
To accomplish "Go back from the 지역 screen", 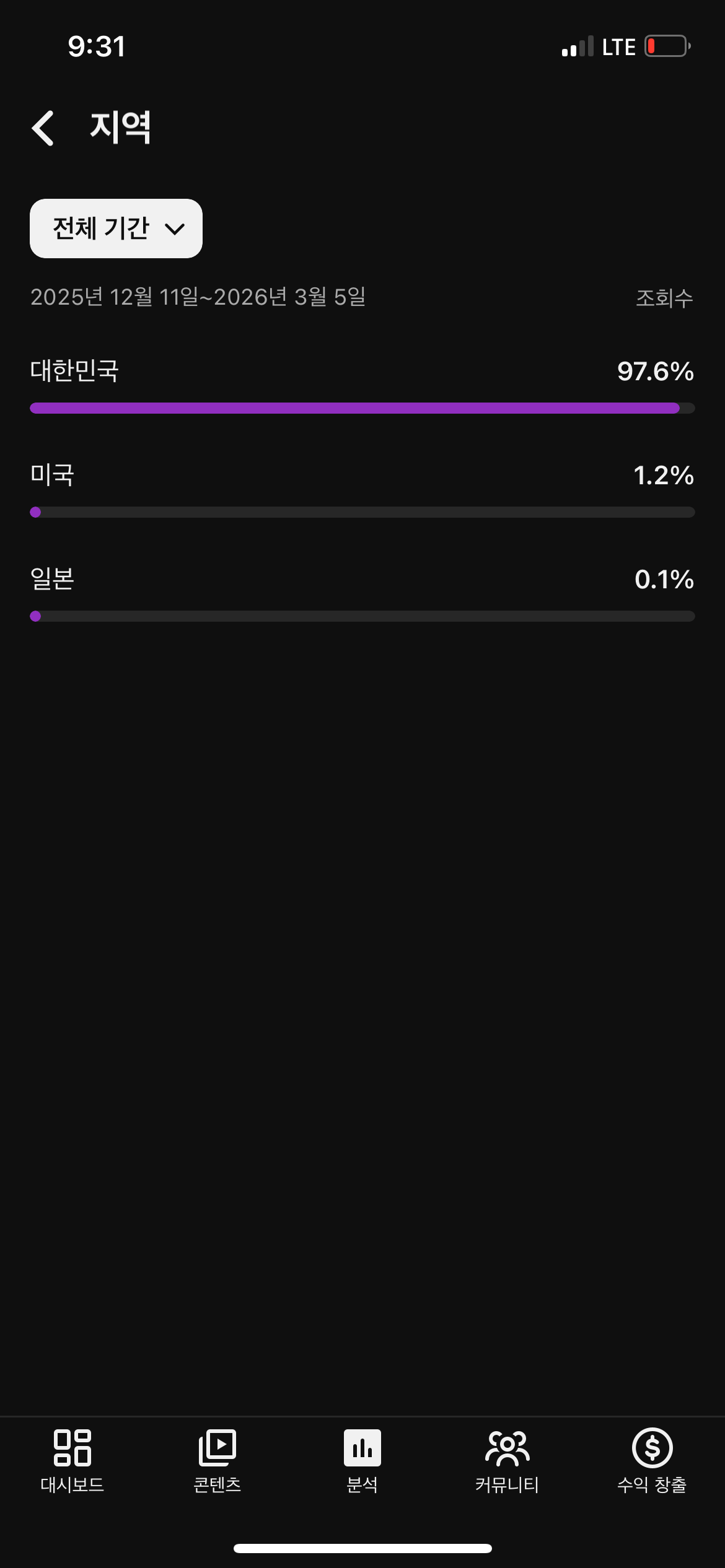I will (43, 128).
